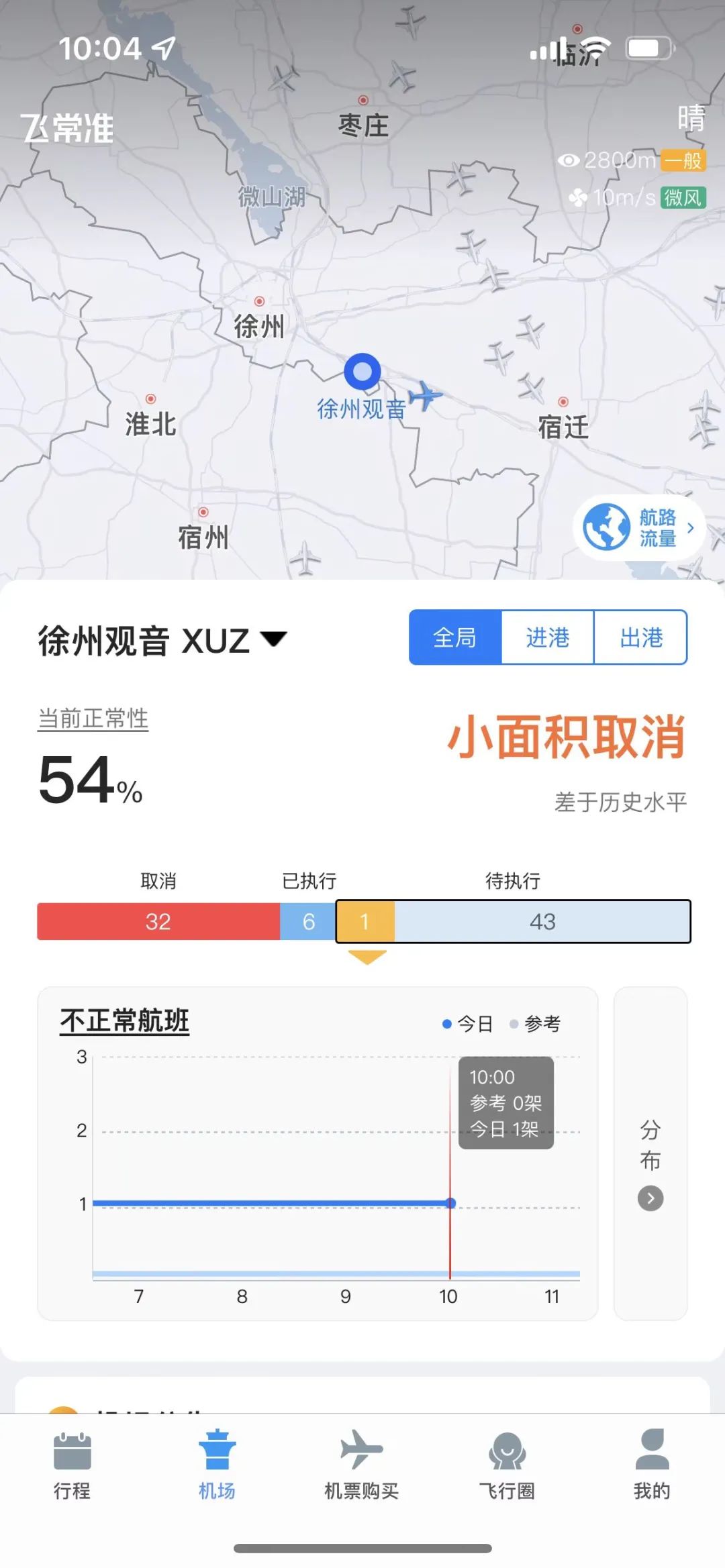
Task: Open the 不正常航班 chart title link
Action: click(125, 1021)
